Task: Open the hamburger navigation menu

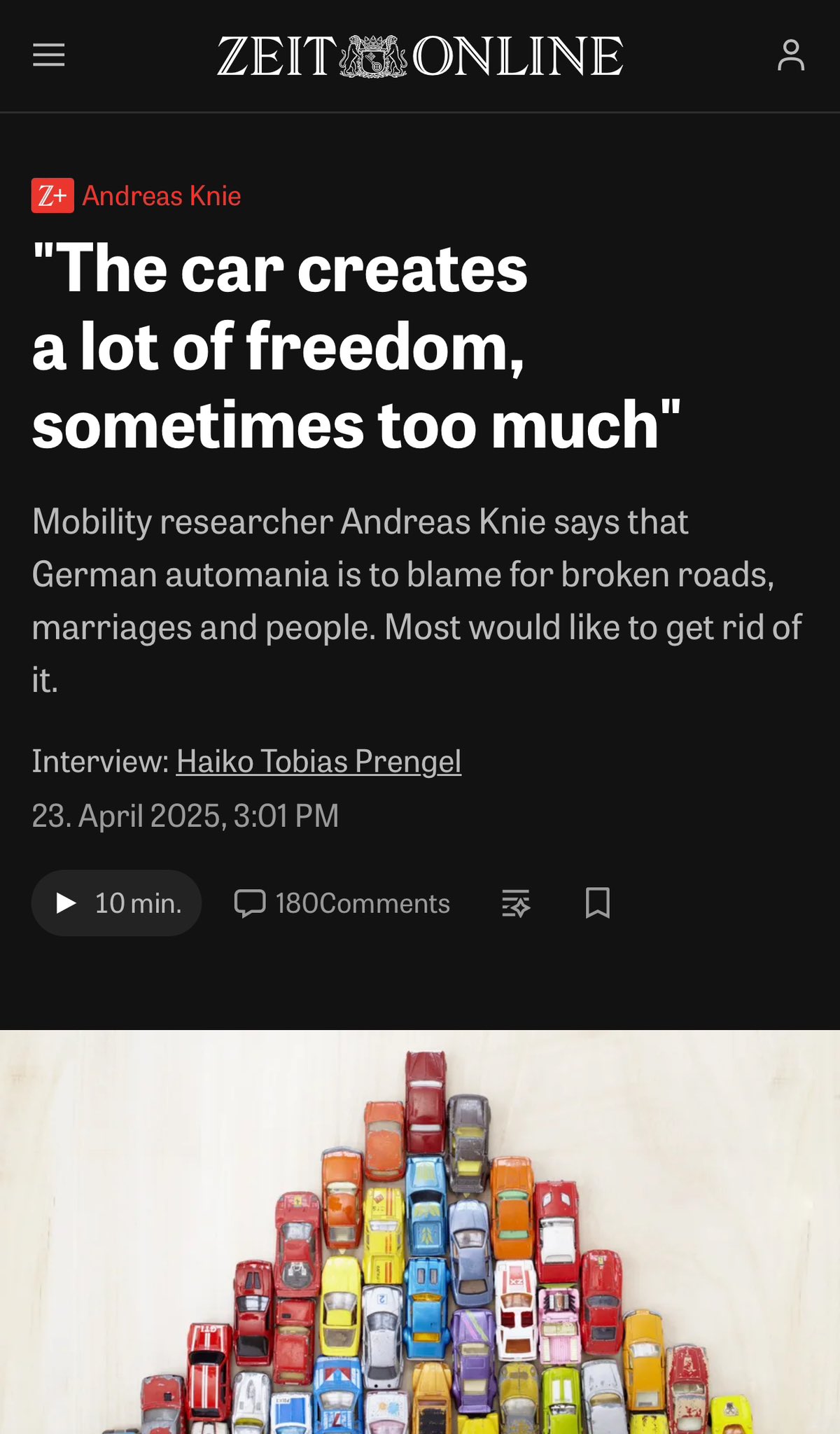Action: (49, 55)
